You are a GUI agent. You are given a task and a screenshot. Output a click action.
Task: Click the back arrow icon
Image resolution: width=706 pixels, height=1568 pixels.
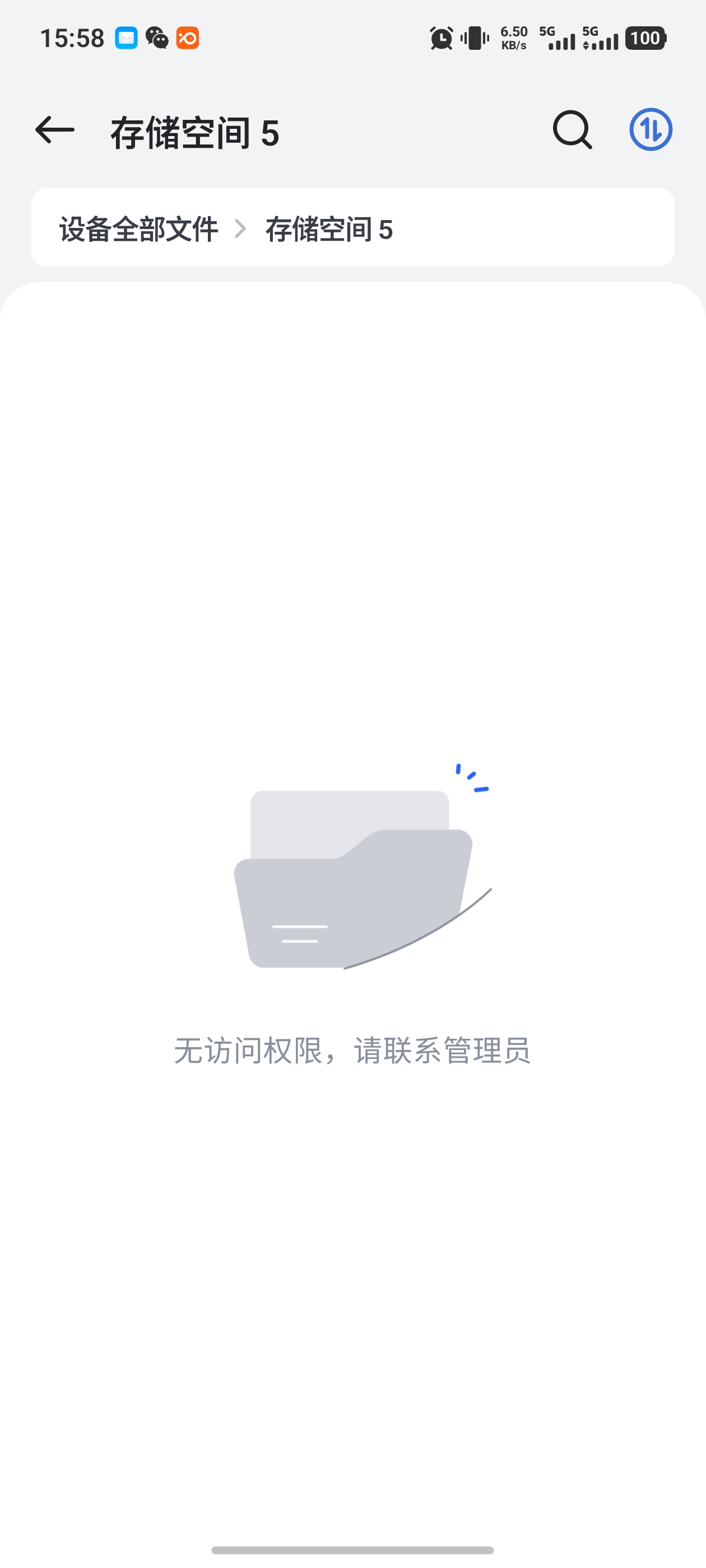click(x=54, y=130)
